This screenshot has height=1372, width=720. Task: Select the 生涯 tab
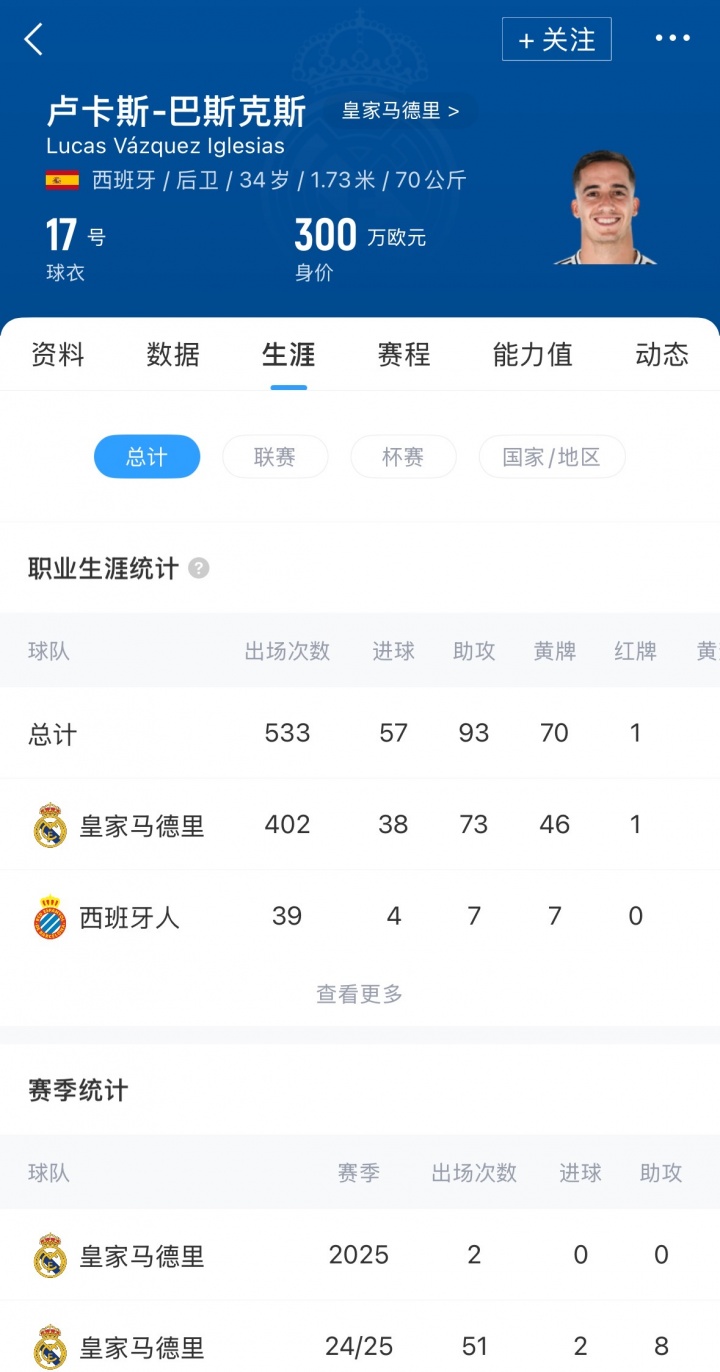pos(288,355)
